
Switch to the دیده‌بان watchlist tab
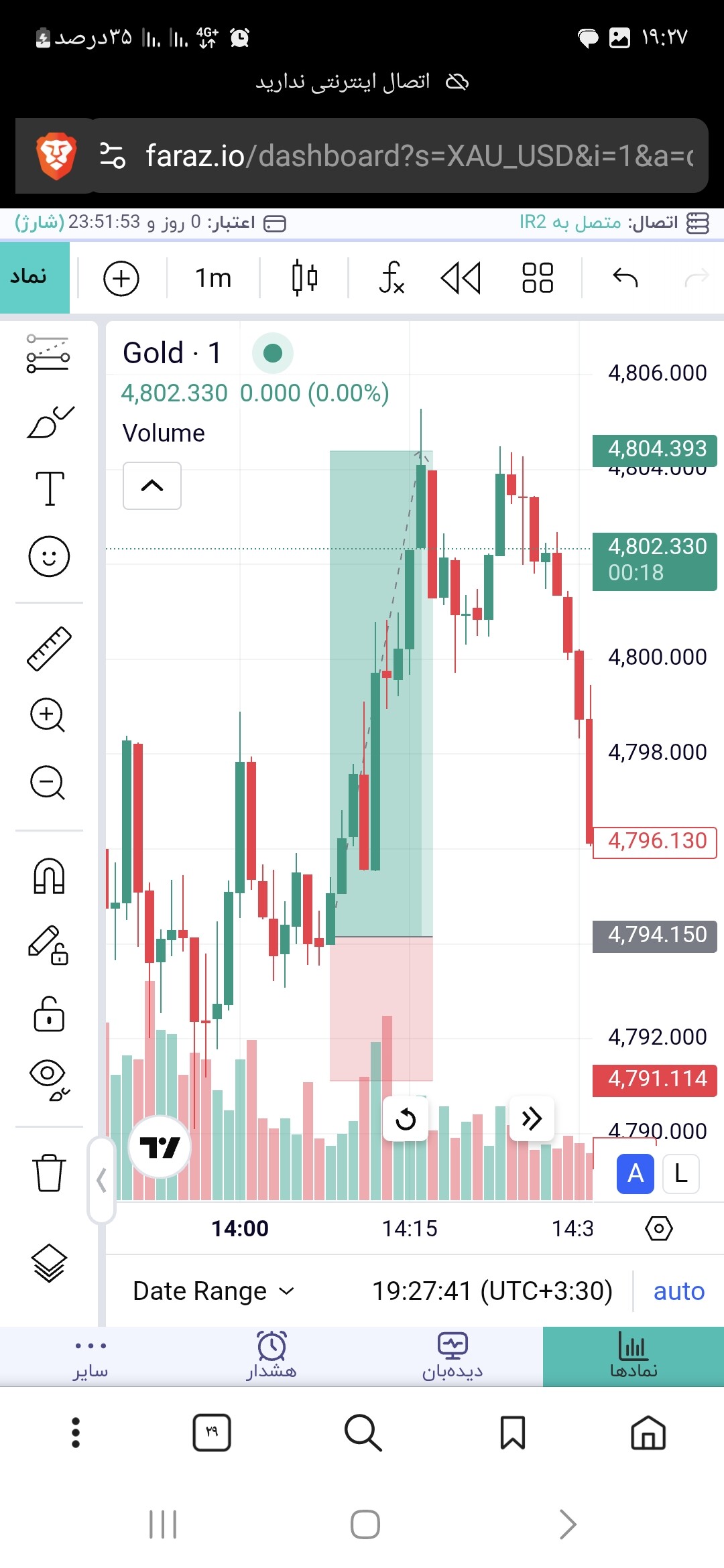click(x=452, y=1356)
